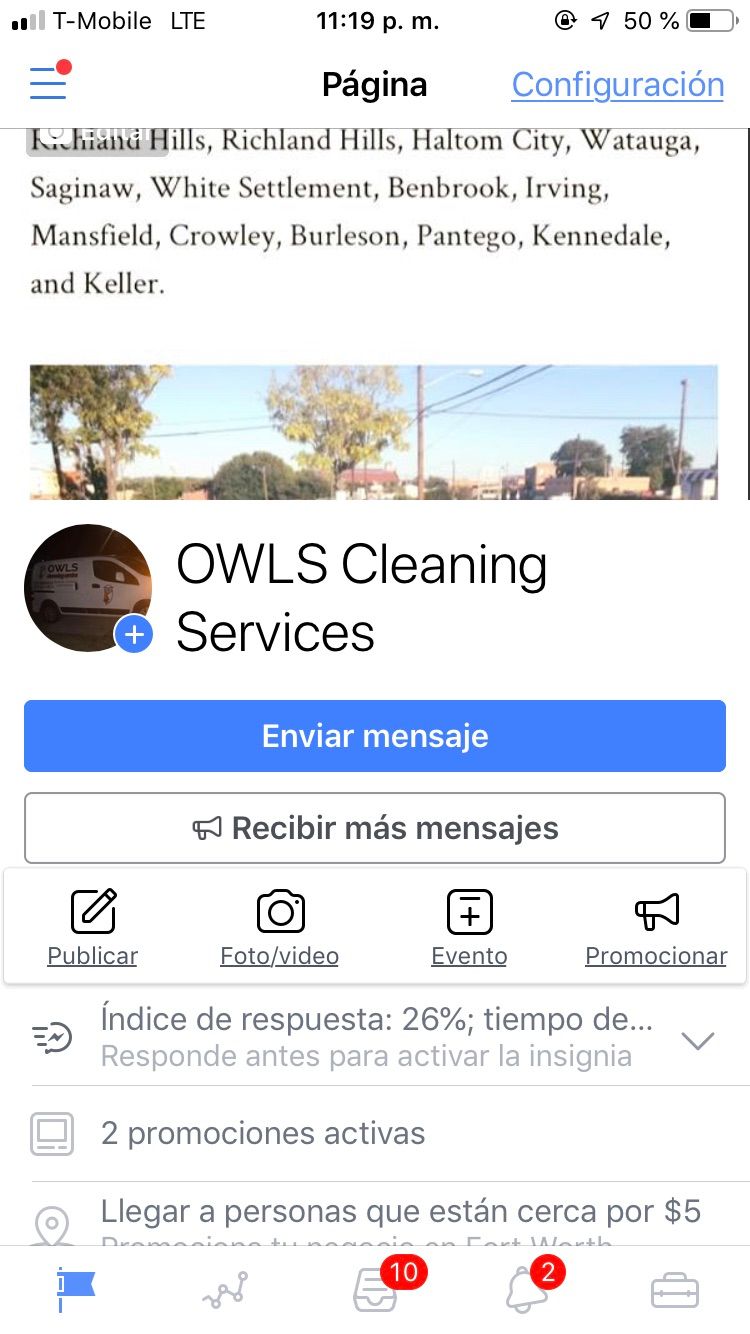Add a story with the plus badge on profile picture
Screen dimensions: 750x1334
pos(133,634)
